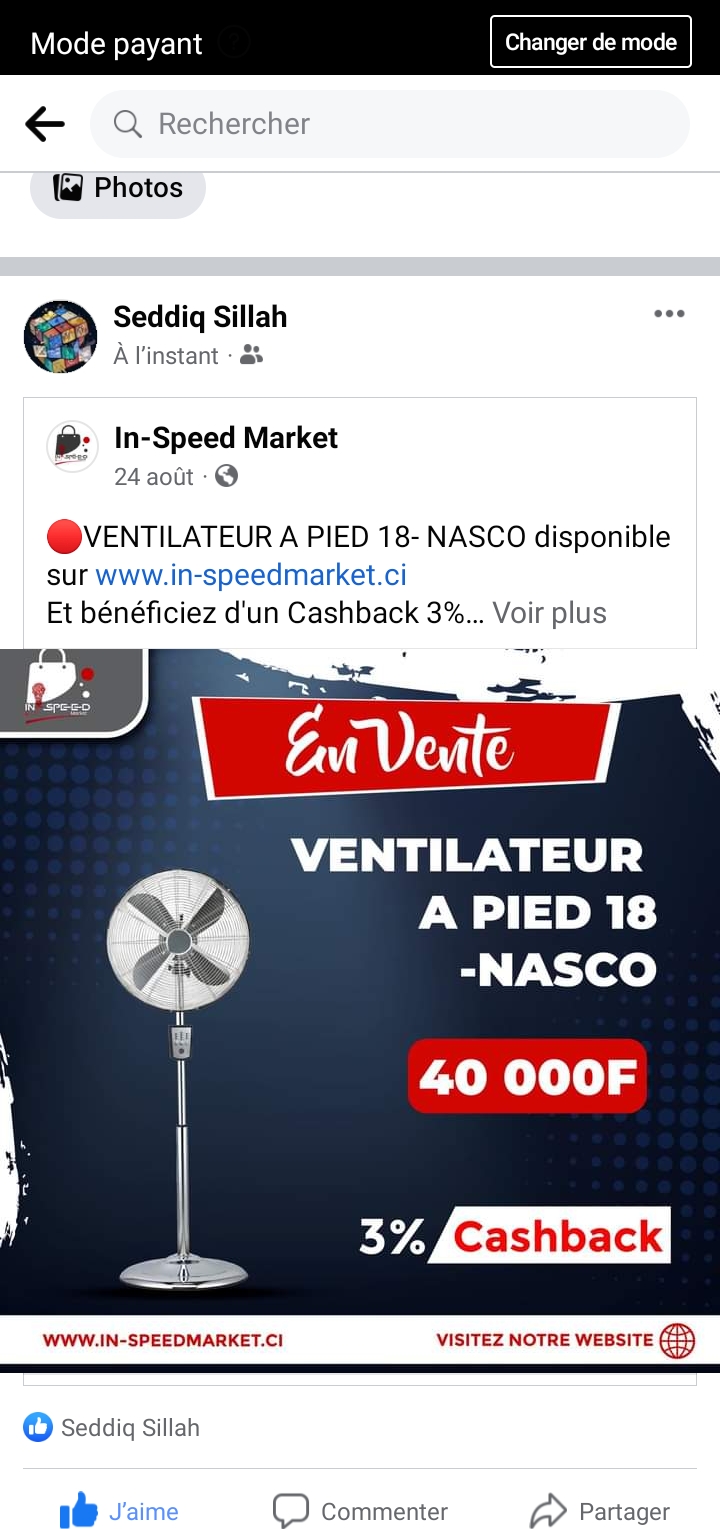Go back with the arrow icon
The image size is (720, 1529).
click(45, 124)
